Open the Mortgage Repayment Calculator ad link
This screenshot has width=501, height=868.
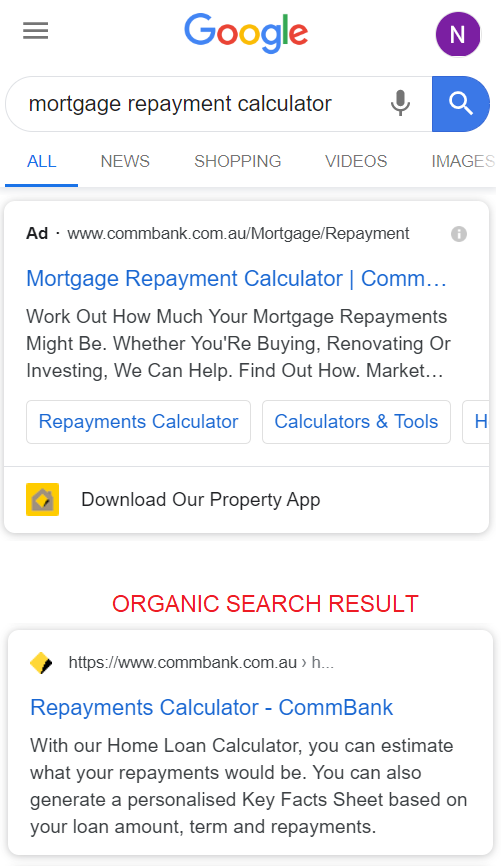pyautogui.click(x=236, y=278)
